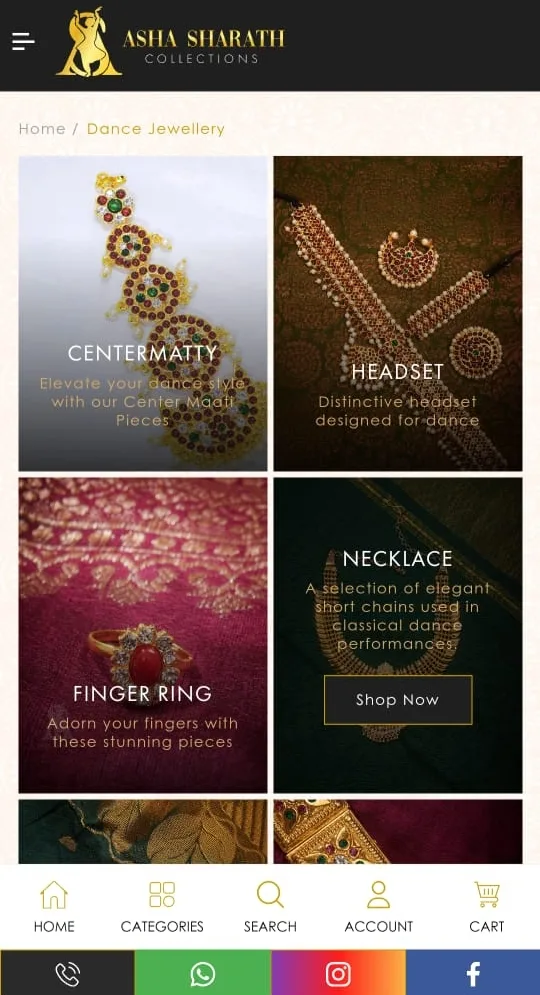The height and width of the screenshot is (995, 540).
Task: View the Cart tab
Action: click(x=487, y=907)
